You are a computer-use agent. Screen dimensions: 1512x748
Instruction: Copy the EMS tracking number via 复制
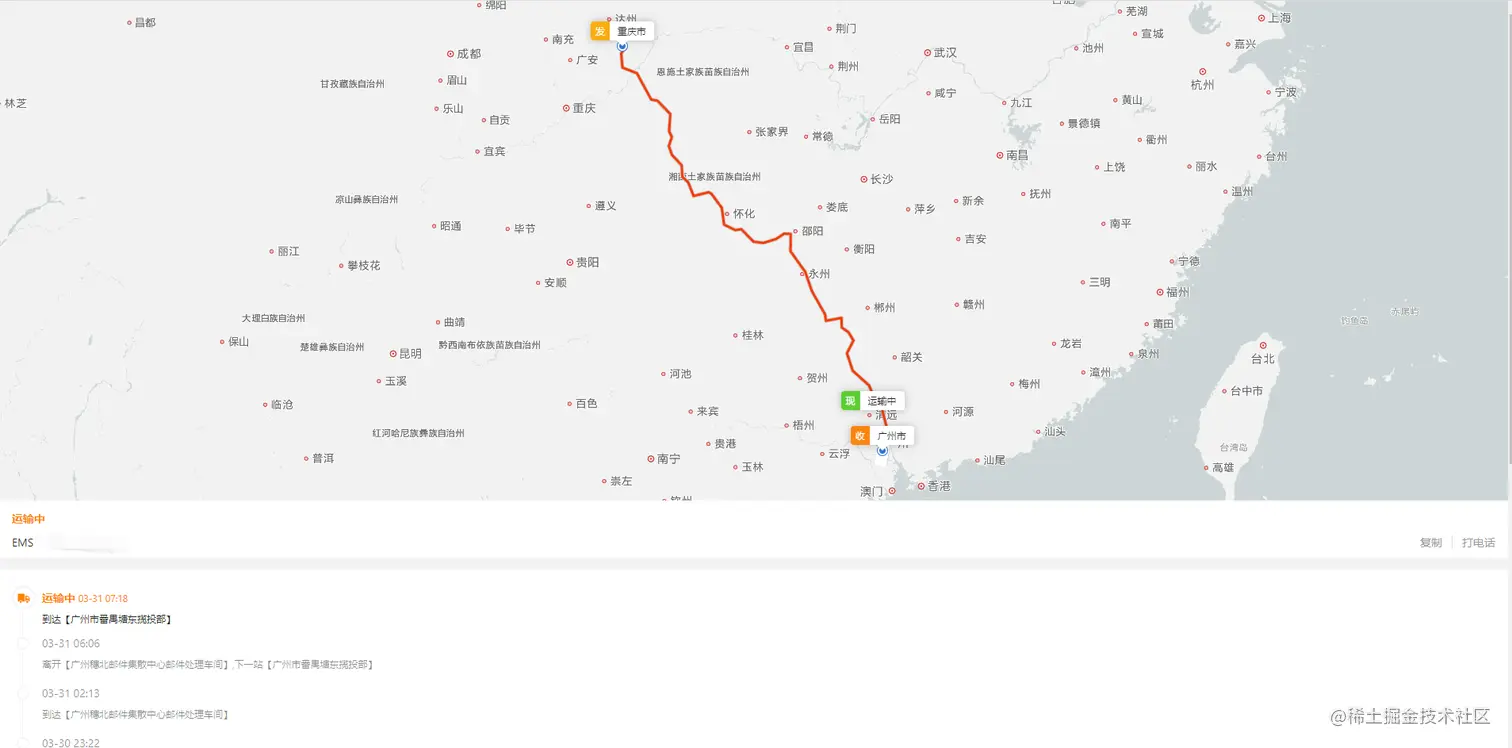(1430, 543)
